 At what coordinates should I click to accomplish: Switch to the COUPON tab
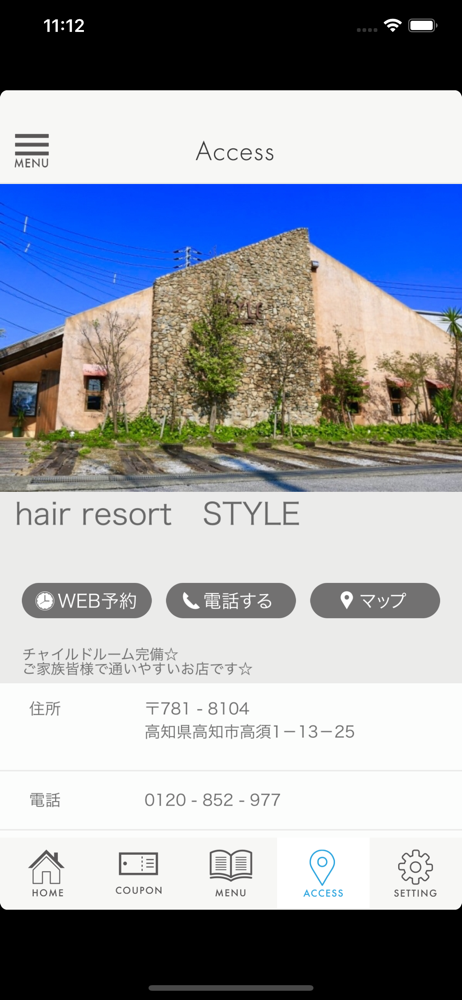tap(138, 874)
